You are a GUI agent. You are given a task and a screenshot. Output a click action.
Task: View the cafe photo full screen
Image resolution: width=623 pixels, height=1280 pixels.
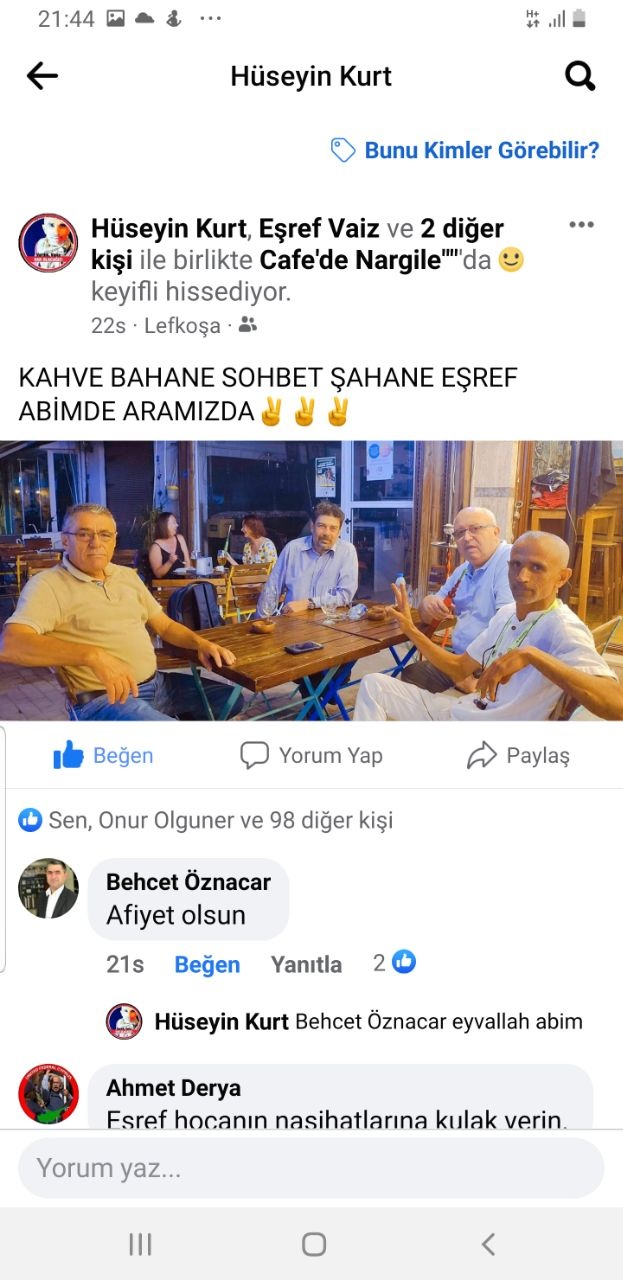click(x=311, y=580)
